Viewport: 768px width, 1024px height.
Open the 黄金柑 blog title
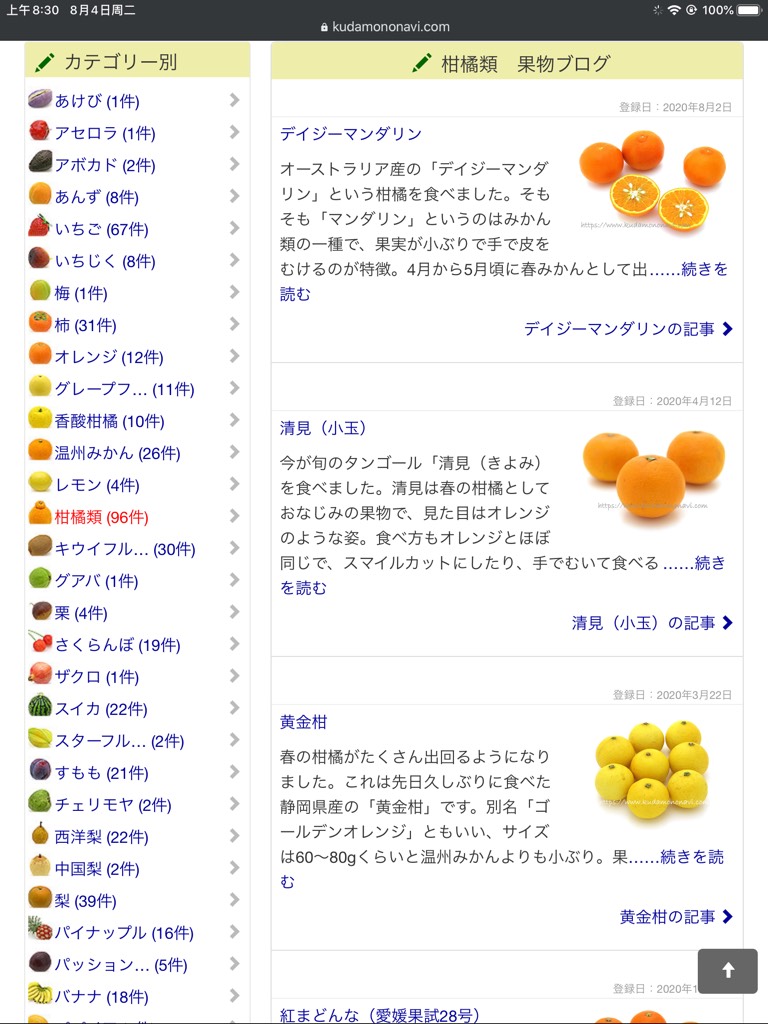[x=303, y=722]
